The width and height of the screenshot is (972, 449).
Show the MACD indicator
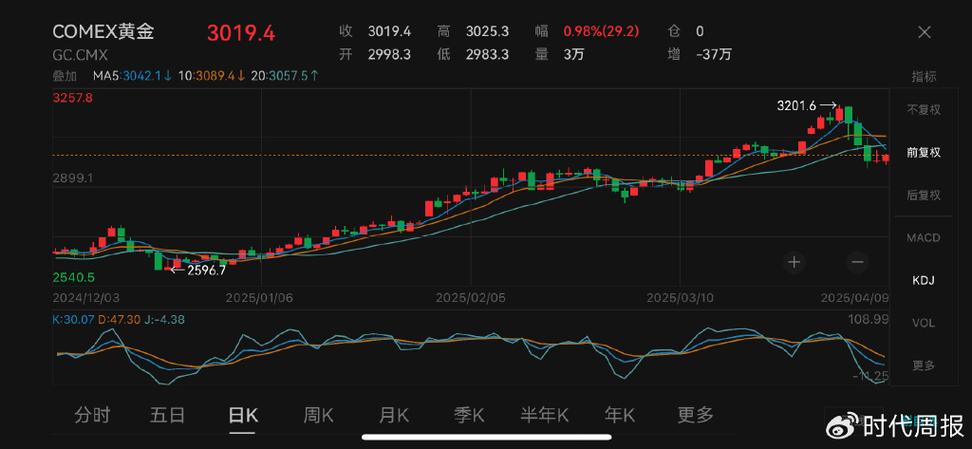click(923, 238)
